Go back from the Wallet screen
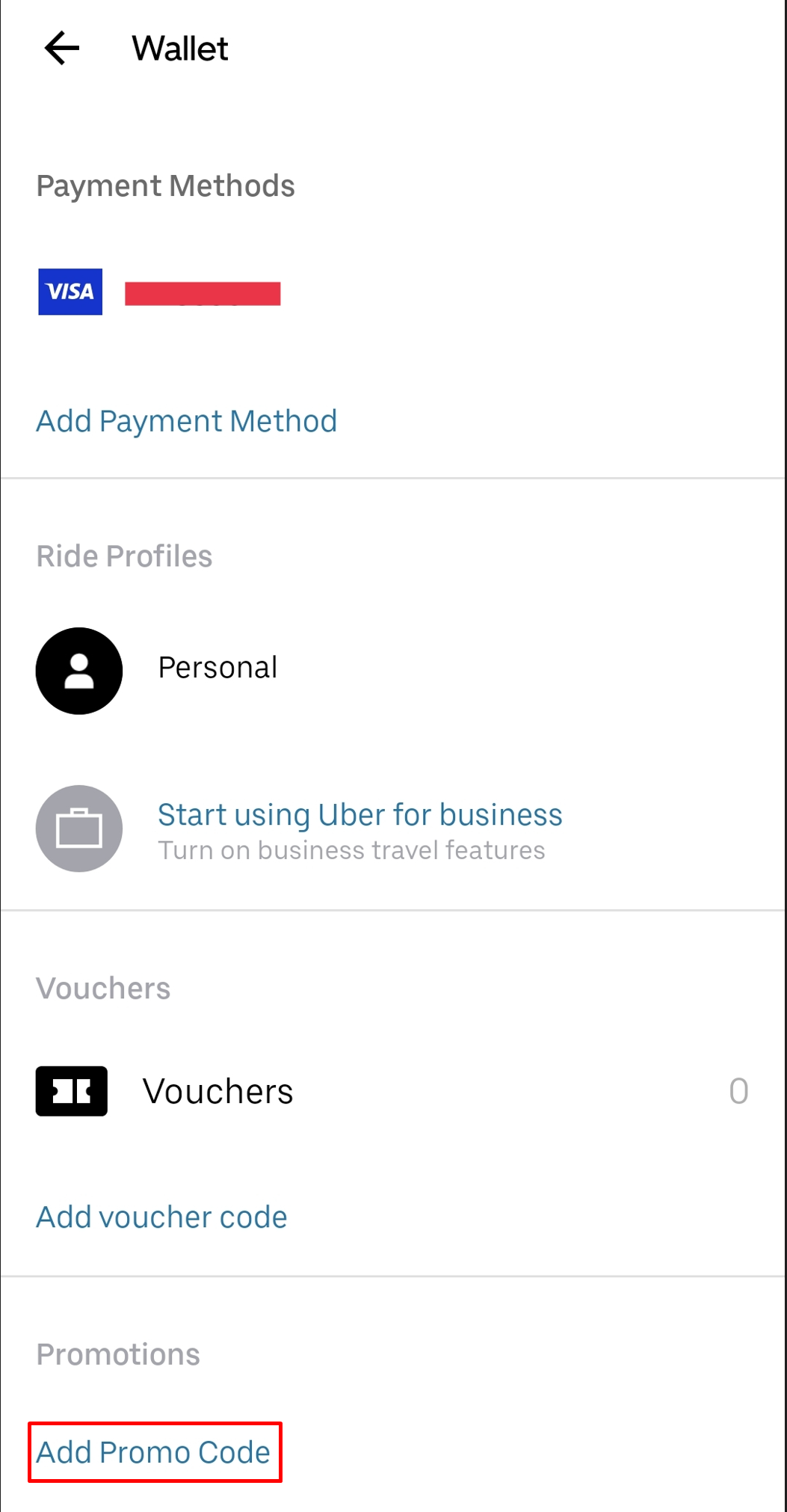The image size is (787, 1512). (x=62, y=49)
